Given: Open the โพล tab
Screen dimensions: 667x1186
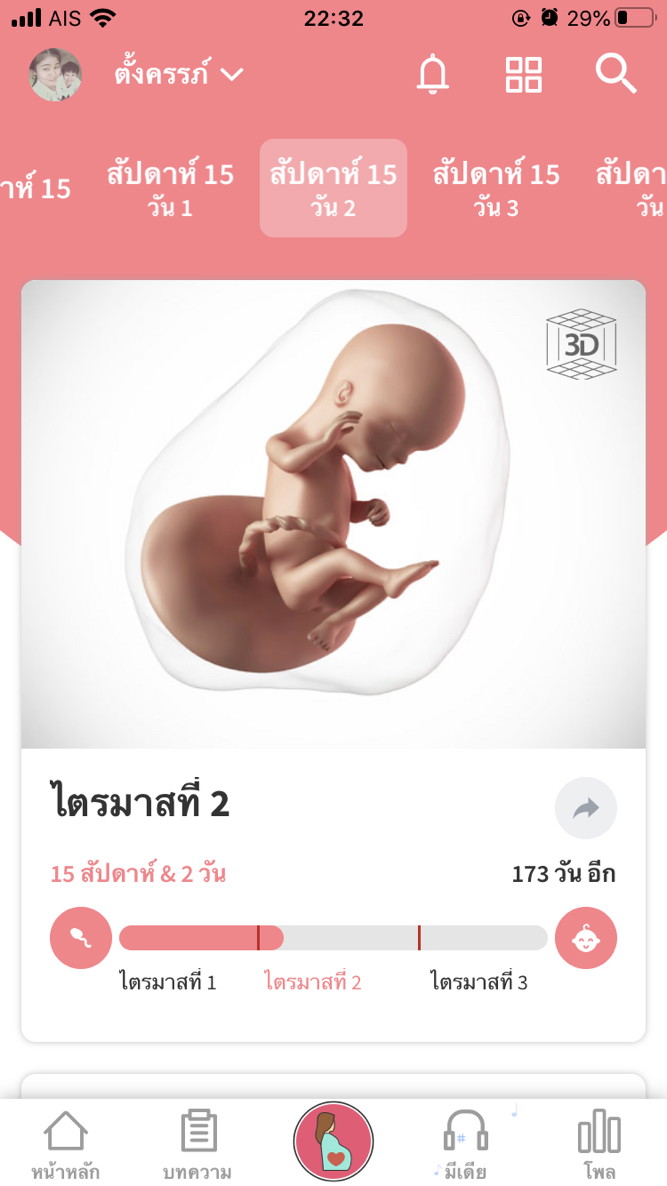Looking at the screenshot, I should pyautogui.click(x=599, y=1145).
